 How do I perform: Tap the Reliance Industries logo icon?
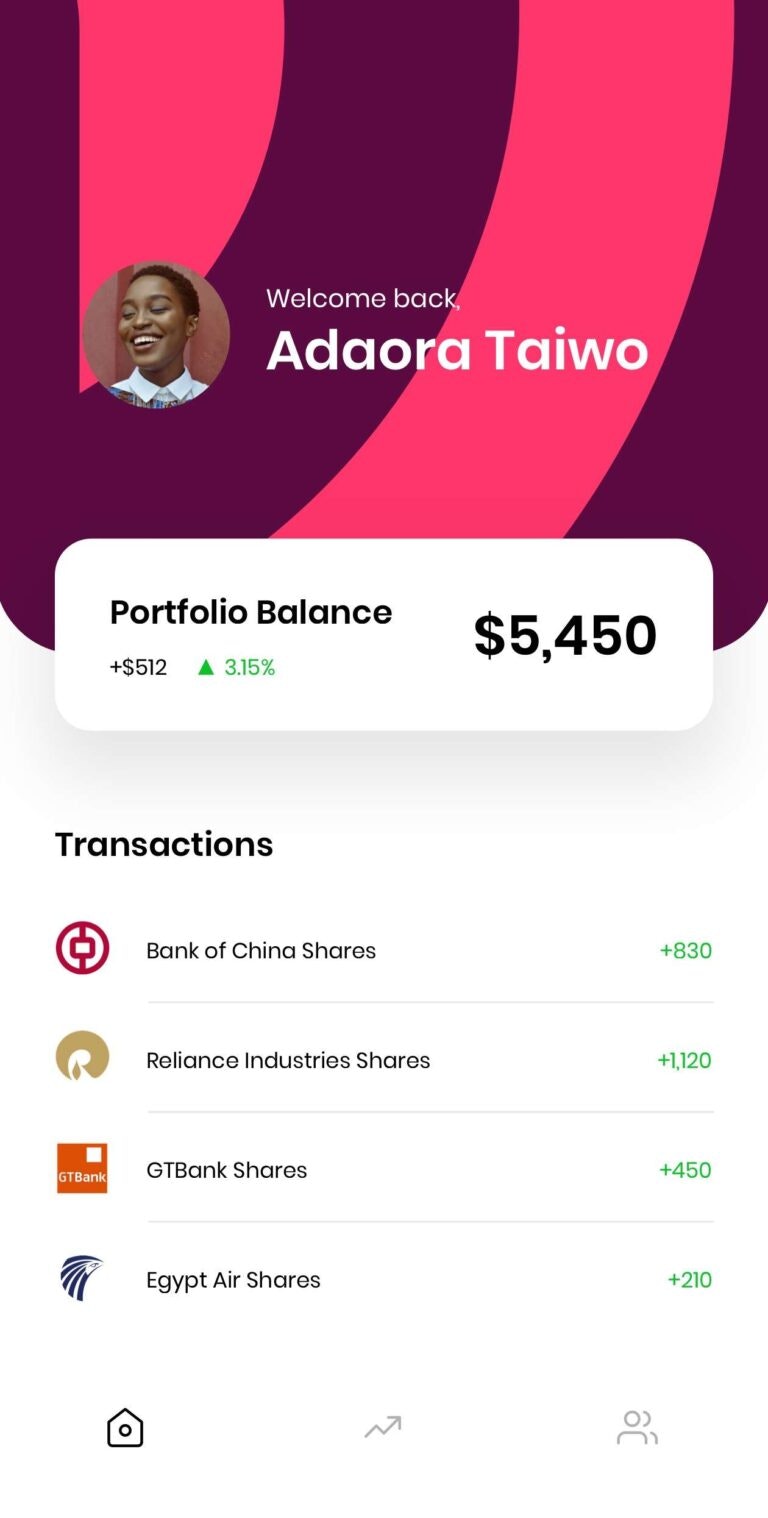81,1058
